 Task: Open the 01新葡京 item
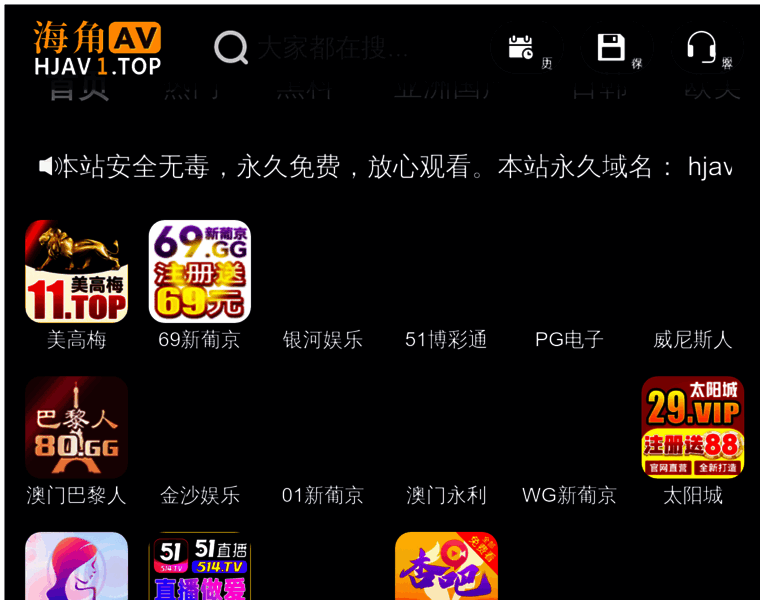[322, 495]
